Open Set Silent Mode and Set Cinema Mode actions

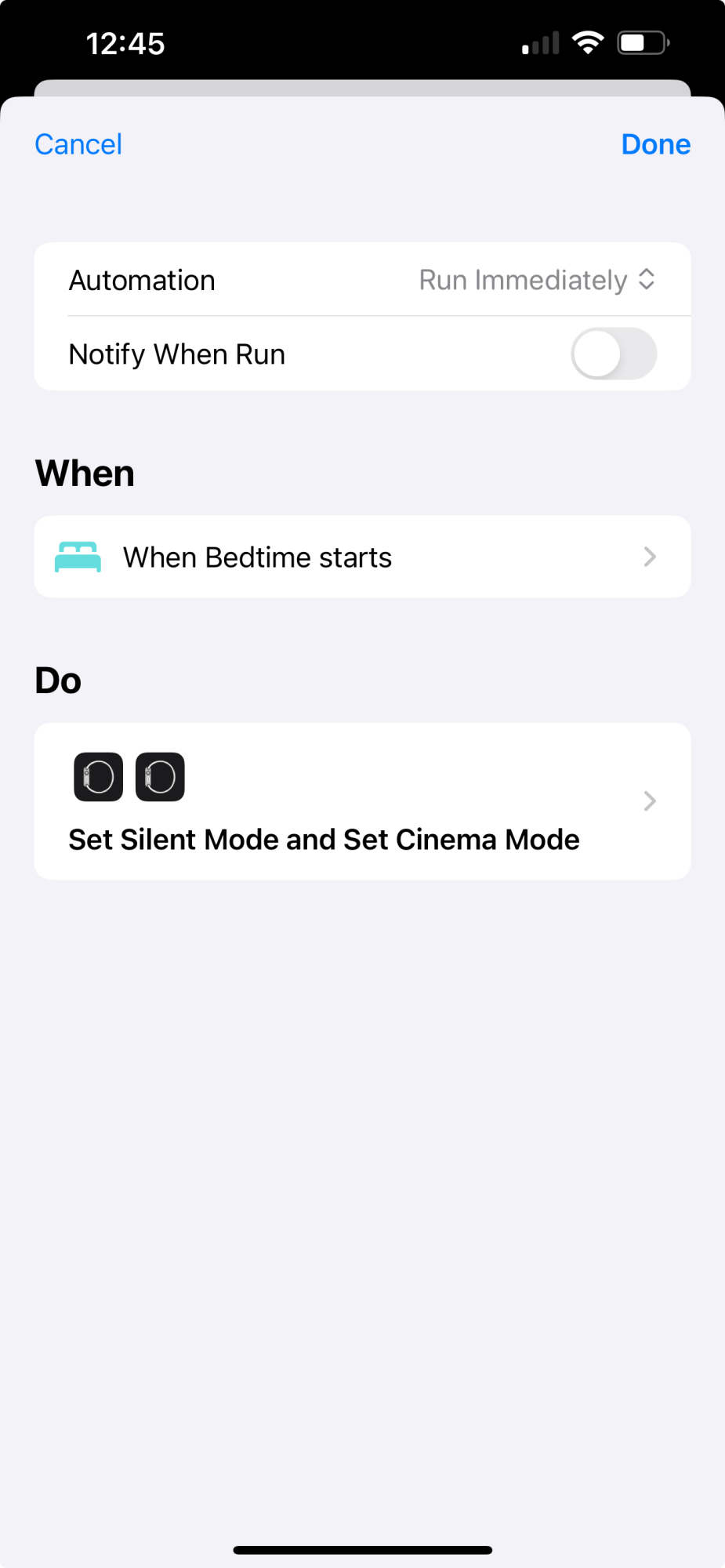362,801
